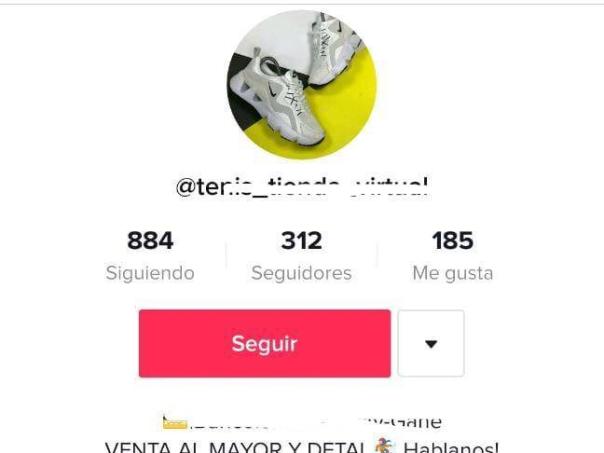Tap the red Seguir button

tap(264, 344)
